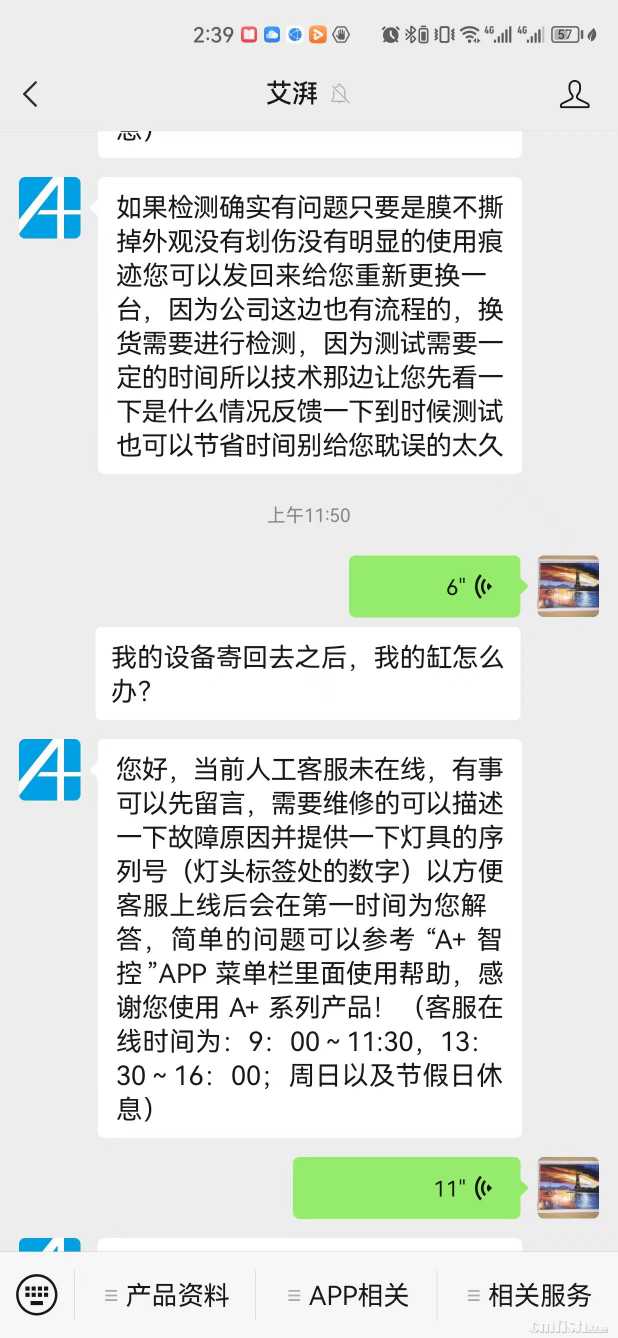Open the APP相关 menu

tap(348, 1295)
